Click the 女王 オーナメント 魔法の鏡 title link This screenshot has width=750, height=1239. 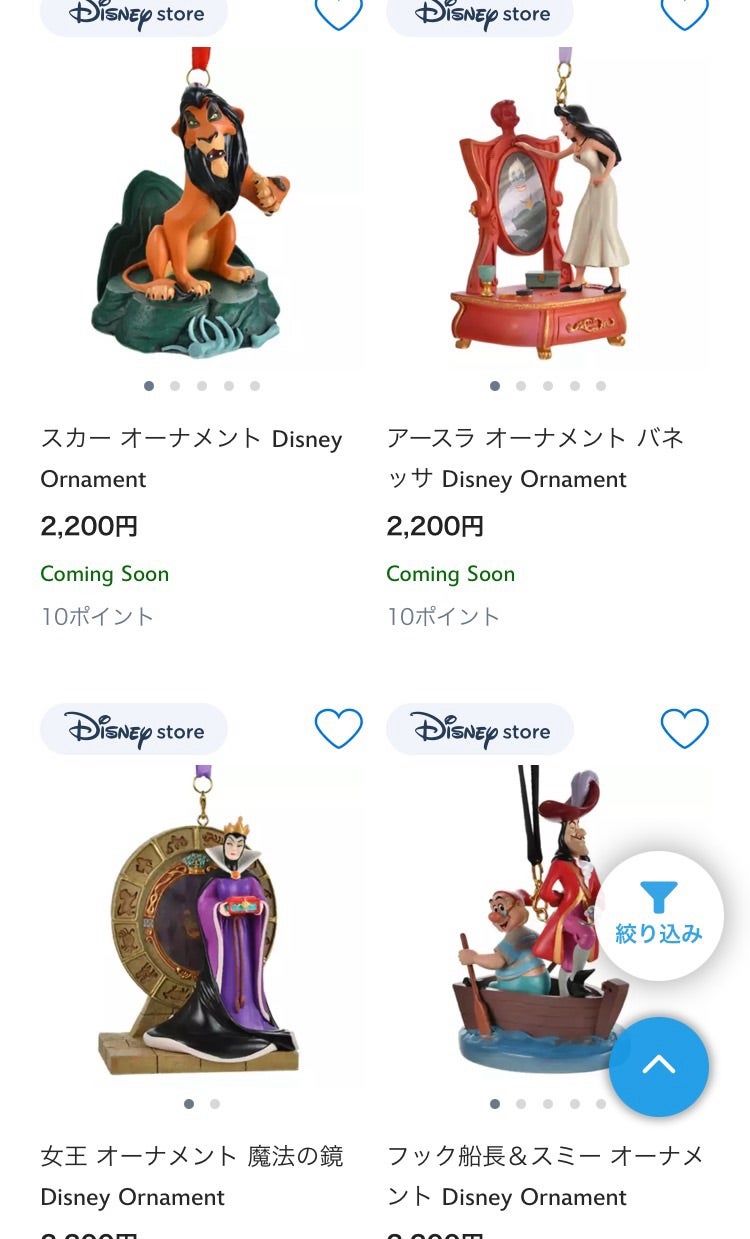point(192,1176)
